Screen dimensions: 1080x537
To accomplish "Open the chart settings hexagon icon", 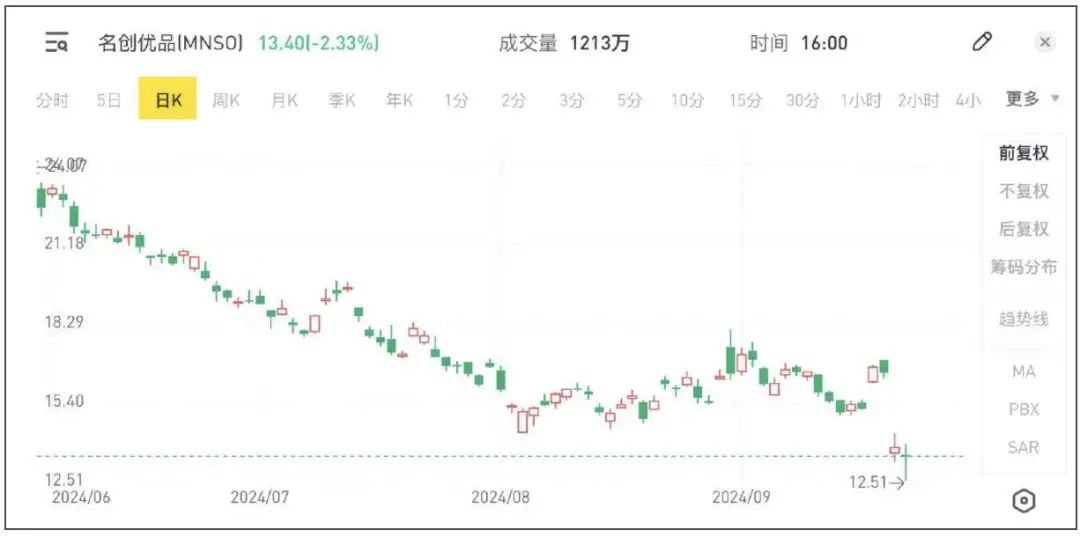I will (x=1023, y=501).
